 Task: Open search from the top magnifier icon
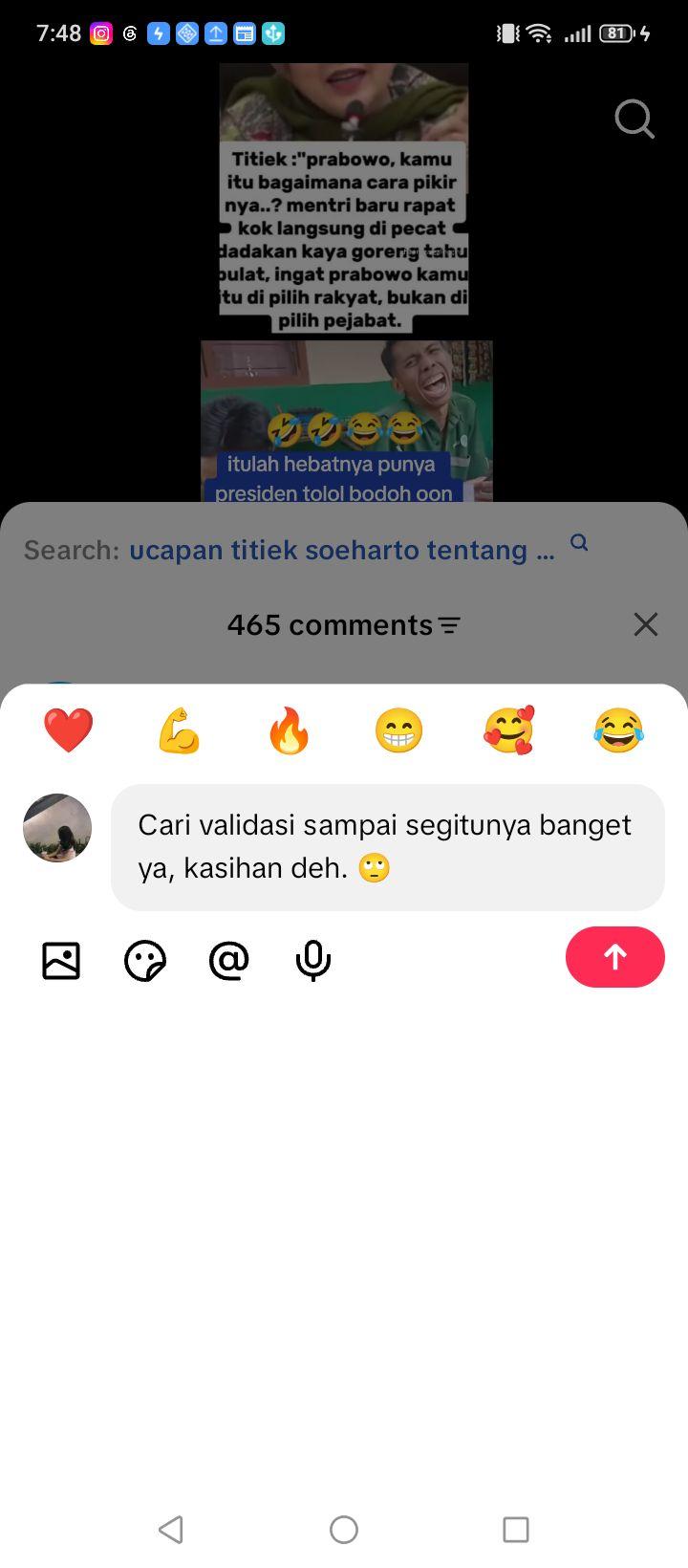click(634, 120)
